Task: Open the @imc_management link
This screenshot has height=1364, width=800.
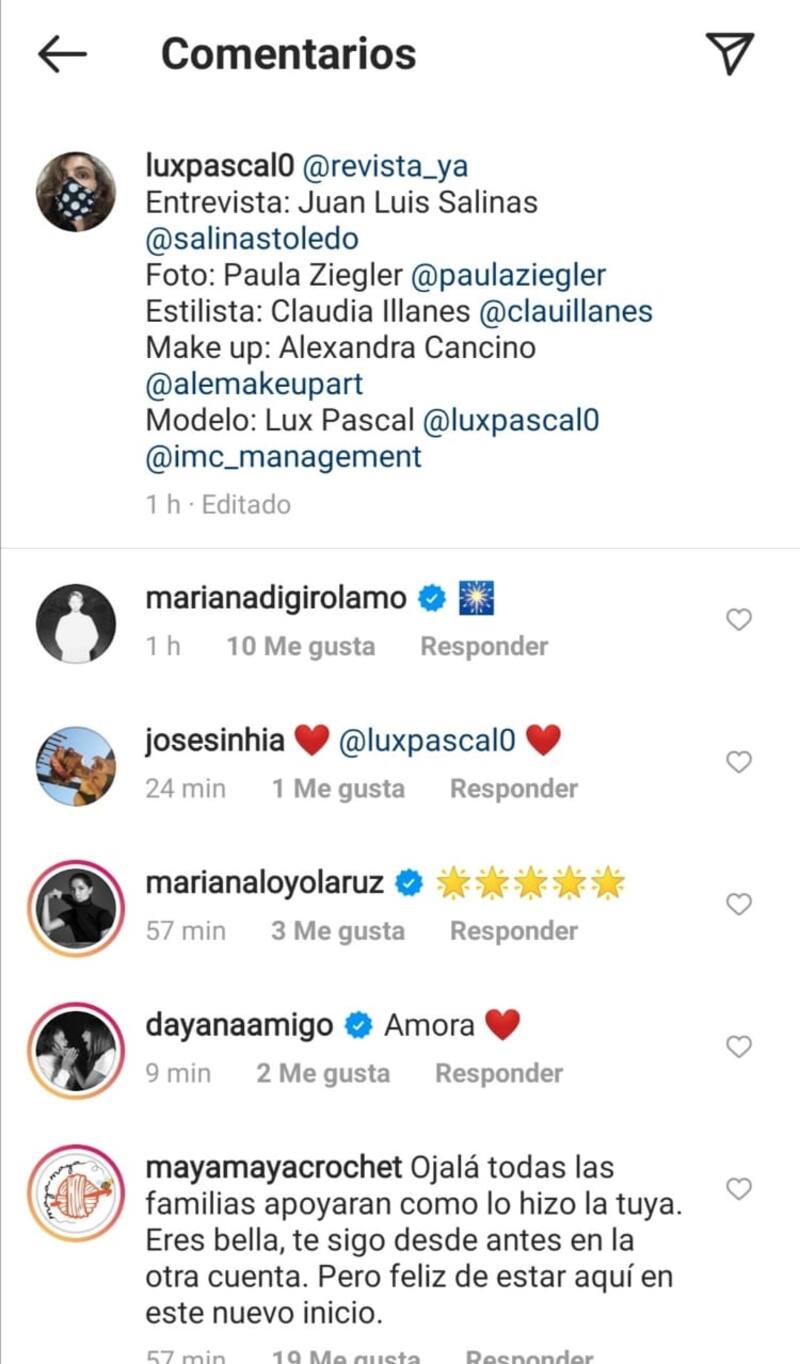Action: (x=284, y=456)
